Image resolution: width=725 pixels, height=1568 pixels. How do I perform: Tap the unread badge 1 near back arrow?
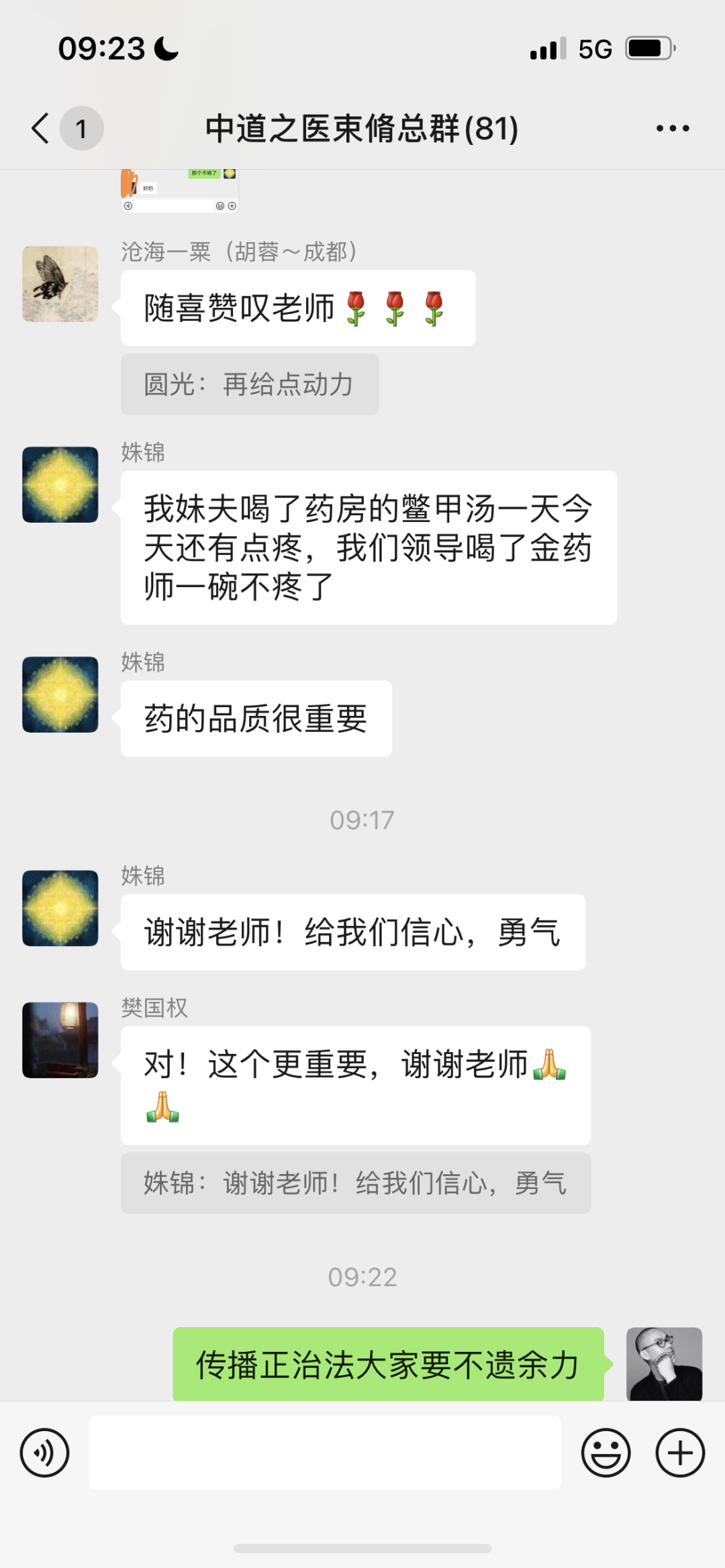pos(81,129)
